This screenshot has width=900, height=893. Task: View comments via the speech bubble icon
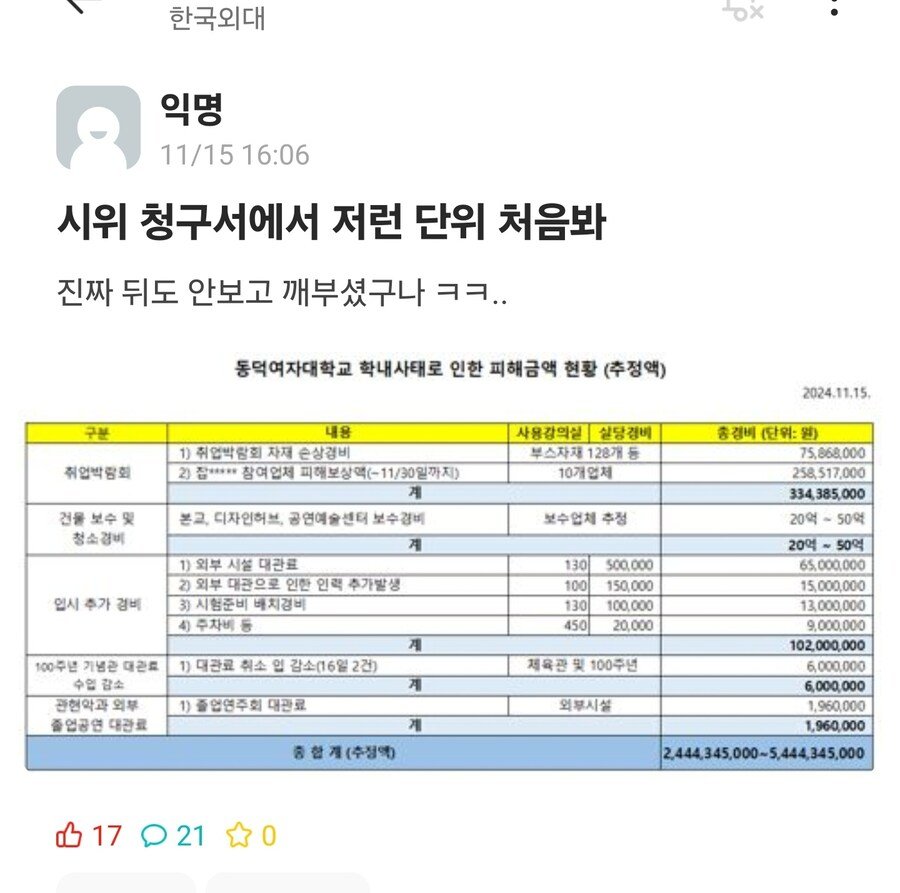pyautogui.click(x=155, y=836)
